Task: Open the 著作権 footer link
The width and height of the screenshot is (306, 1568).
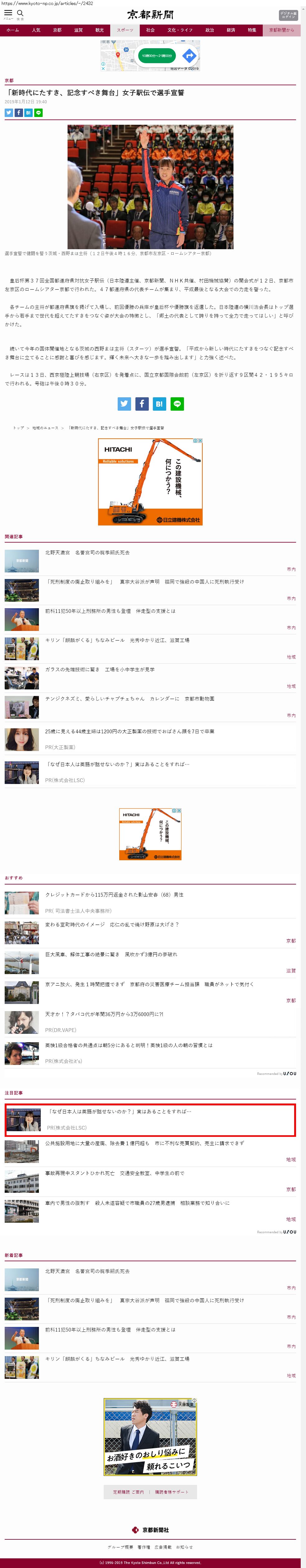Action: tap(144, 1547)
